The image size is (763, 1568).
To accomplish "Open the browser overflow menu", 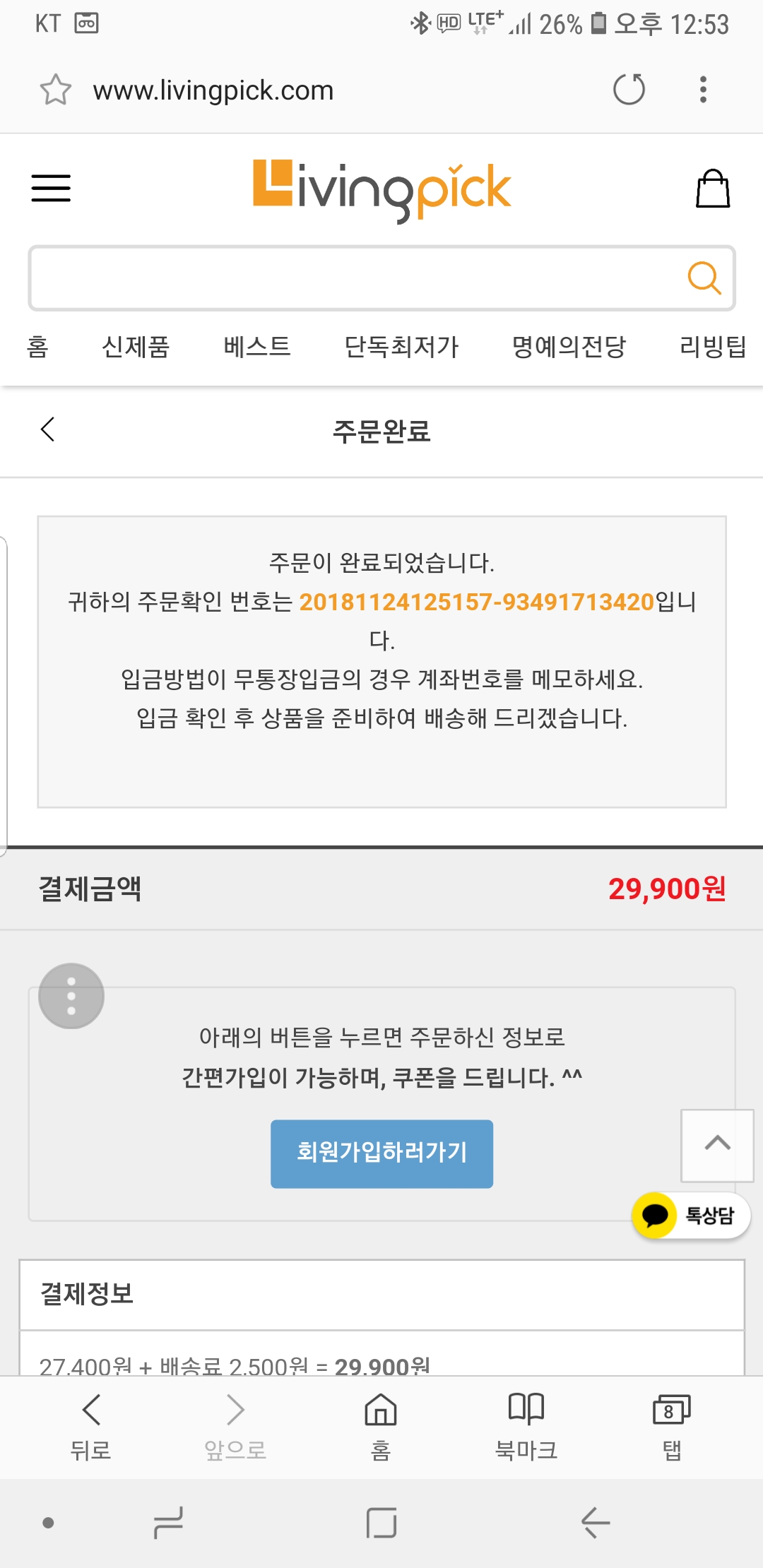I will pyautogui.click(x=703, y=90).
